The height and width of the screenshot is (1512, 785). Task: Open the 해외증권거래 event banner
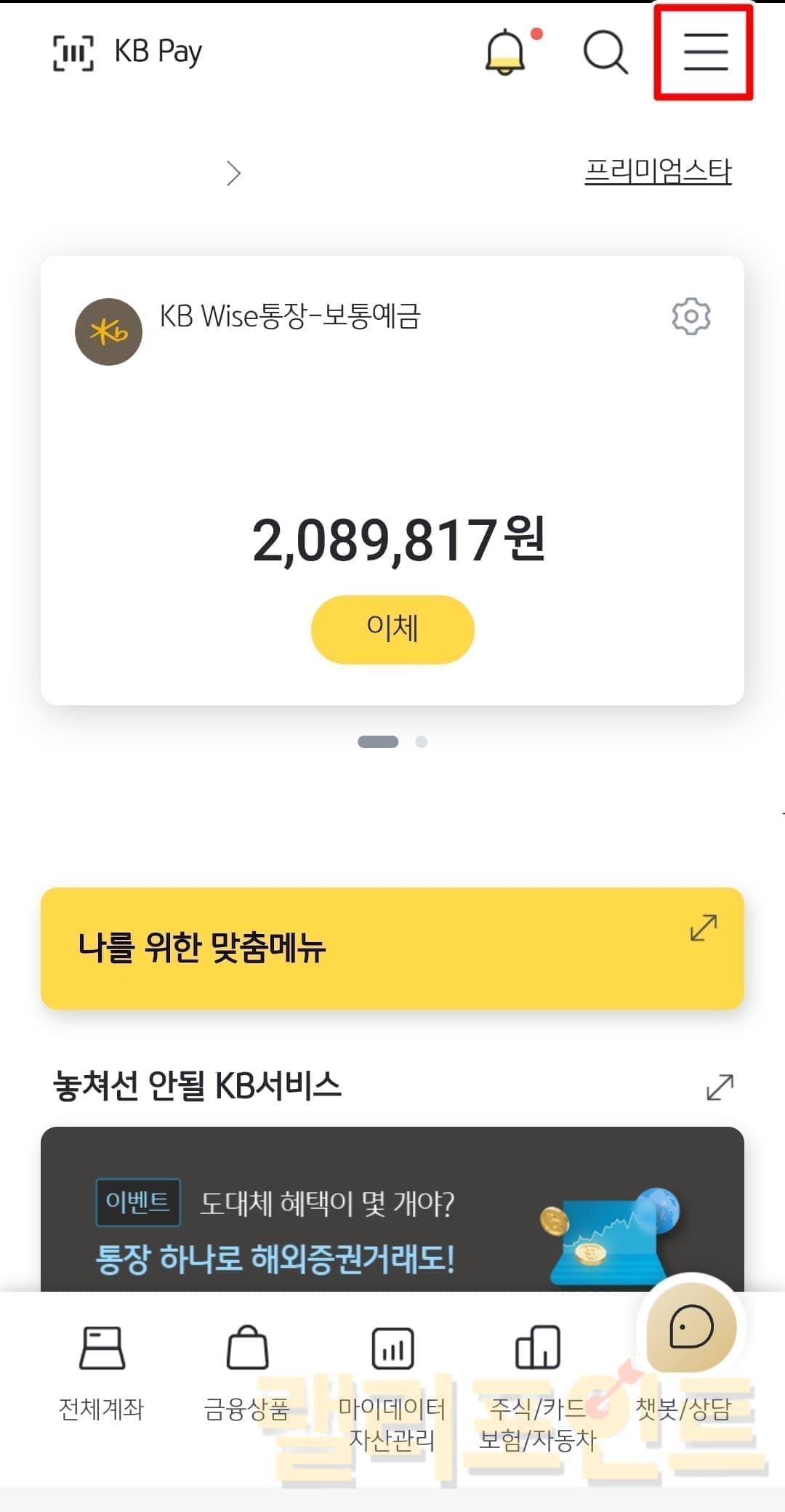coord(392,1228)
